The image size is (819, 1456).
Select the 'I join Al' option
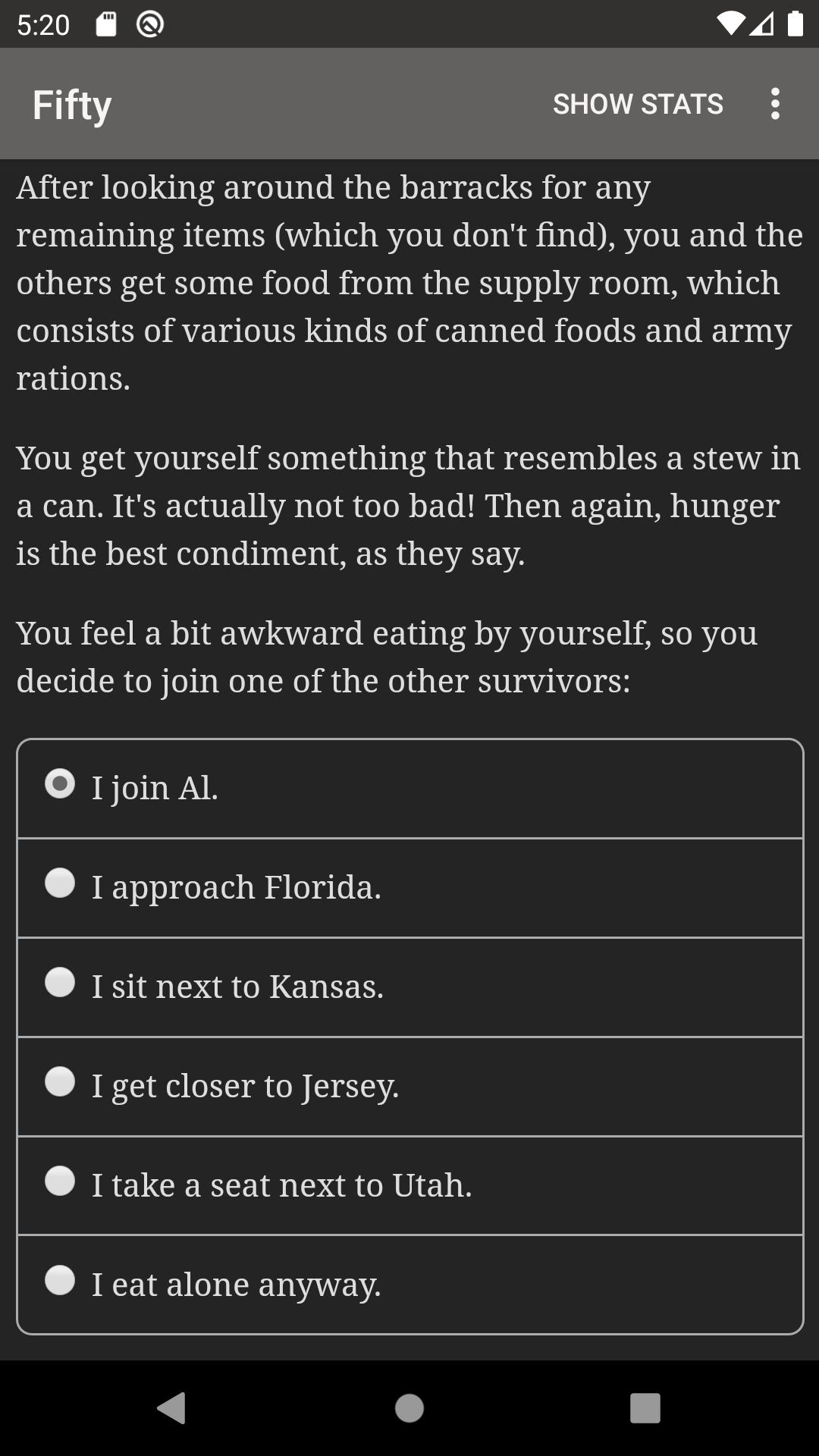[x=409, y=789]
